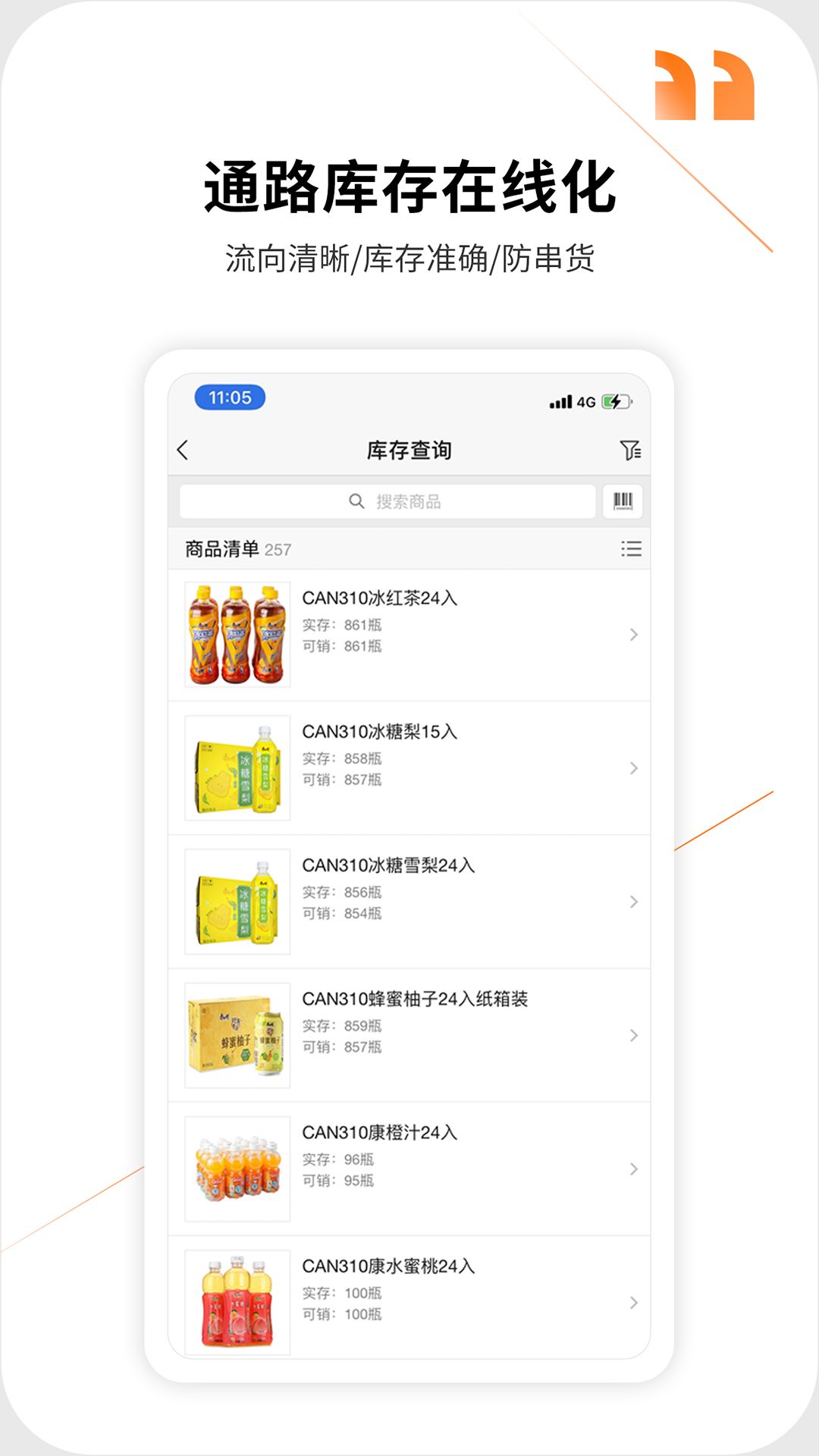
Task: Expand CAN310冰红茶24入 with its chevron
Action: click(x=632, y=635)
